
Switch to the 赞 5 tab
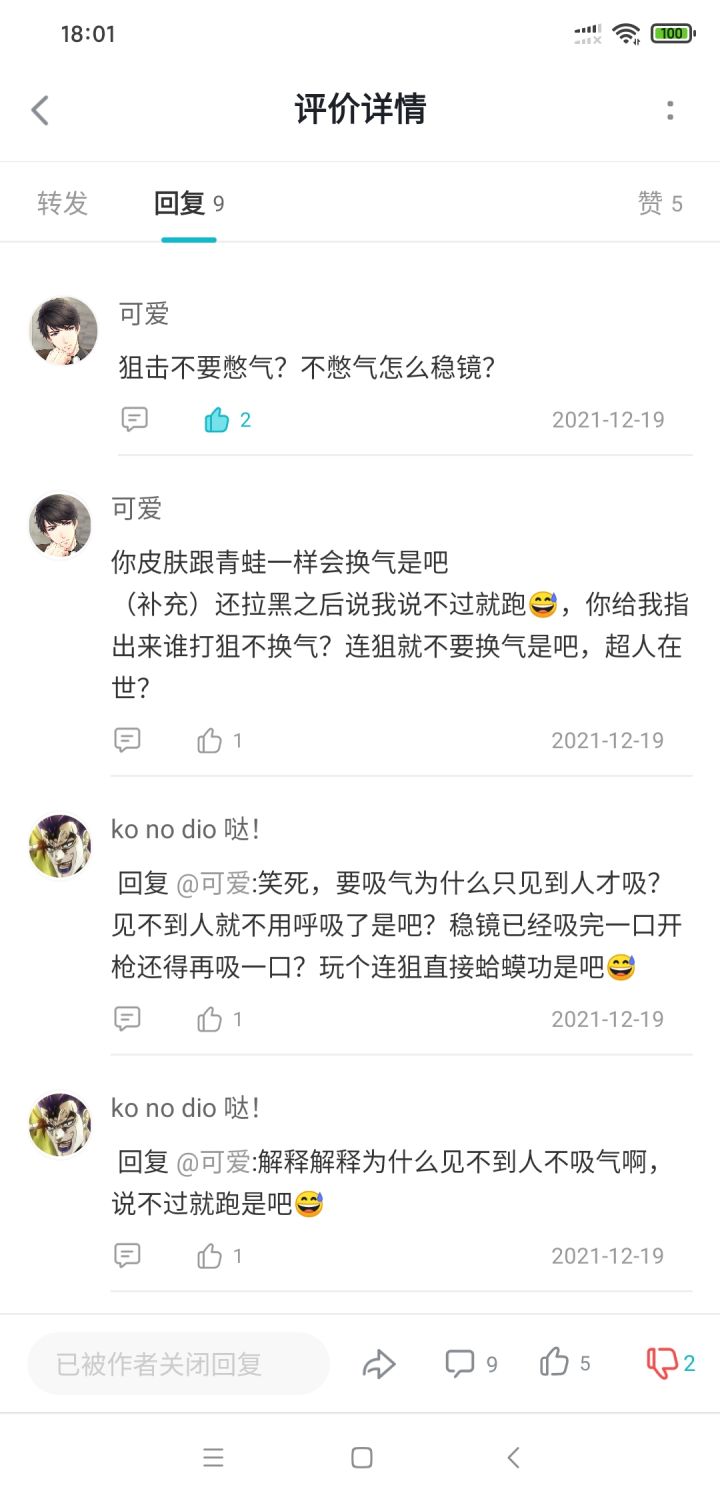pos(660,204)
